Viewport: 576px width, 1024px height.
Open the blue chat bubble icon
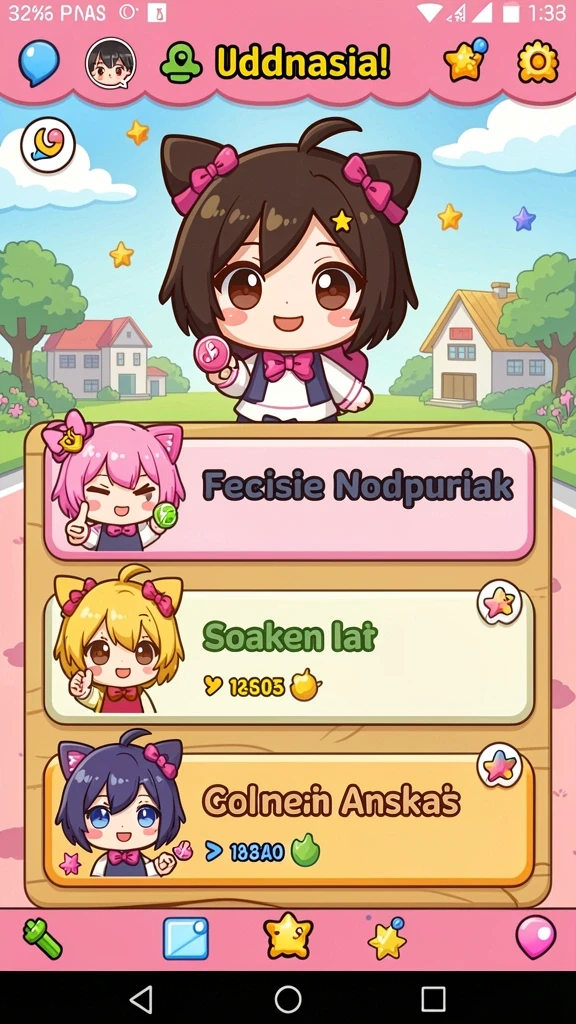coord(39,63)
